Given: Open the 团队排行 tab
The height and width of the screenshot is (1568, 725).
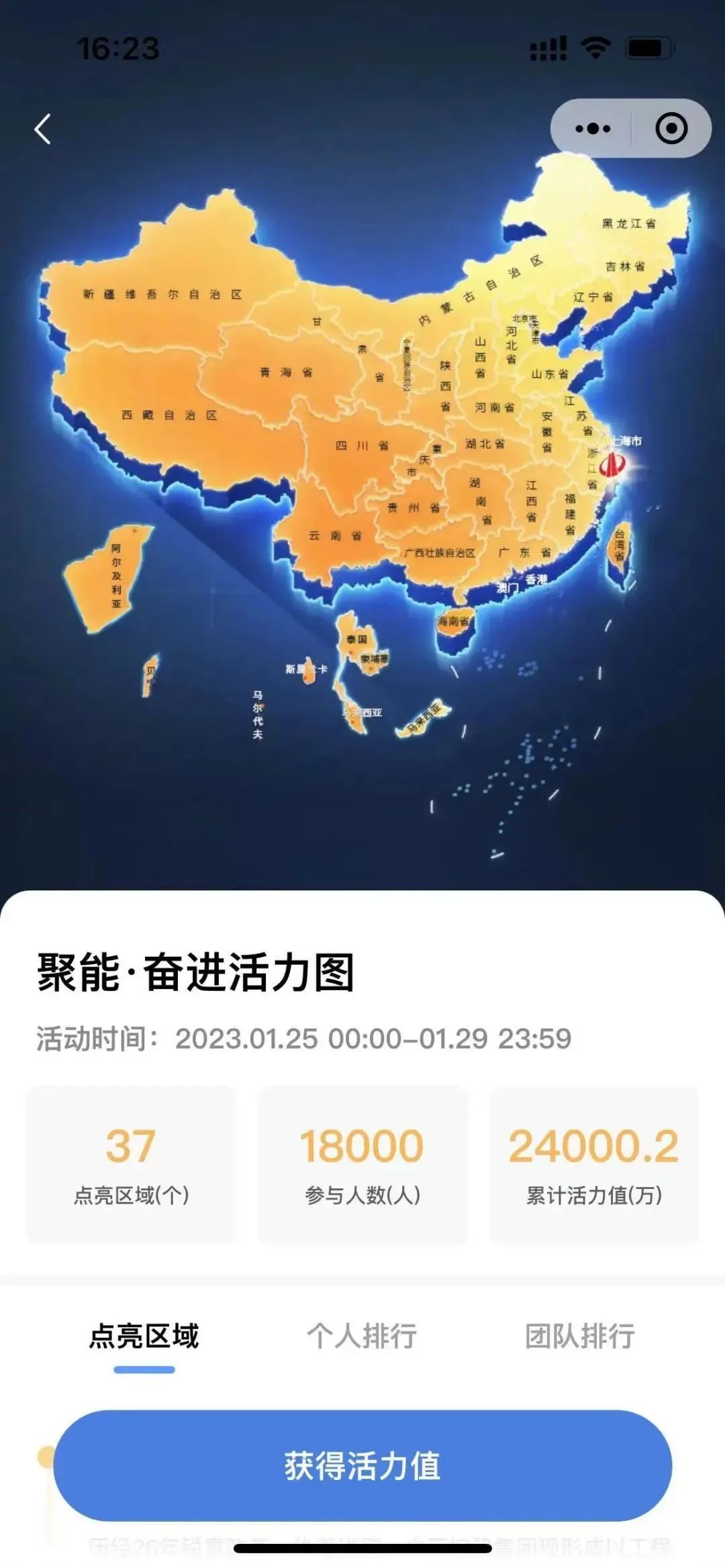Looking at the screenshot, I should (580, 1335).
